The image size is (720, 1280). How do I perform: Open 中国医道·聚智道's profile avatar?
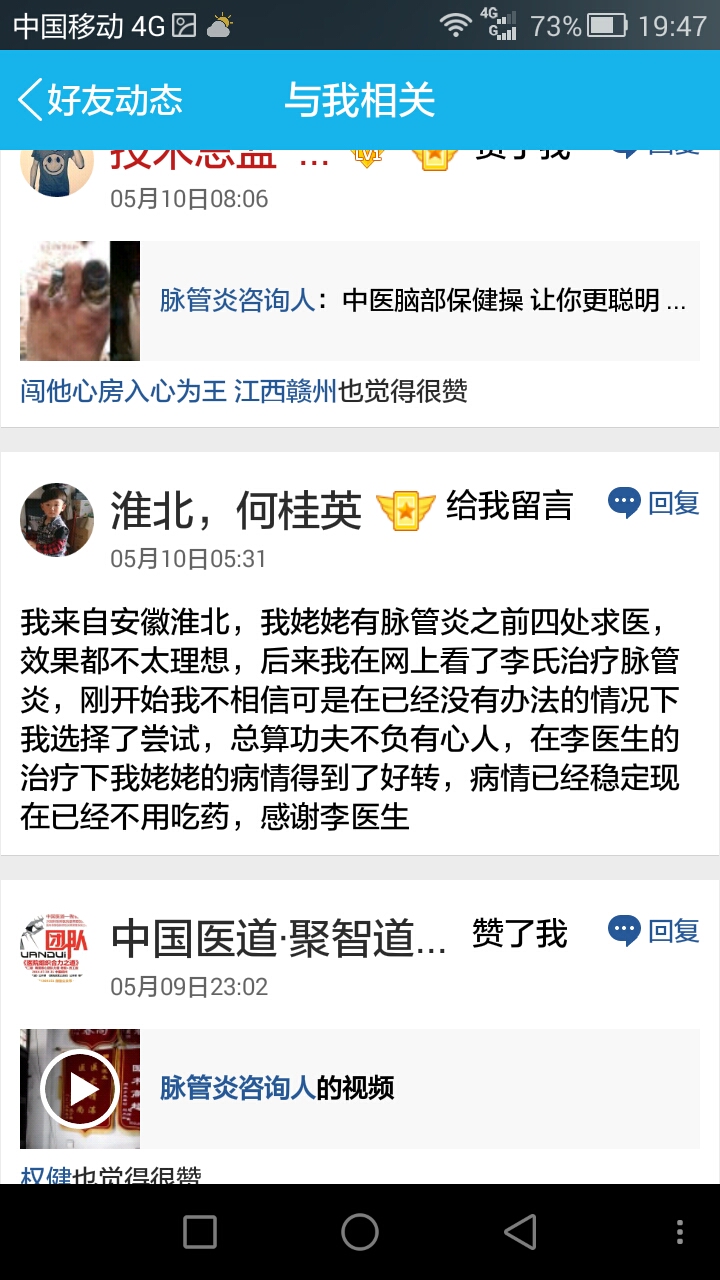pyautogui.click(x=57, y=948)
